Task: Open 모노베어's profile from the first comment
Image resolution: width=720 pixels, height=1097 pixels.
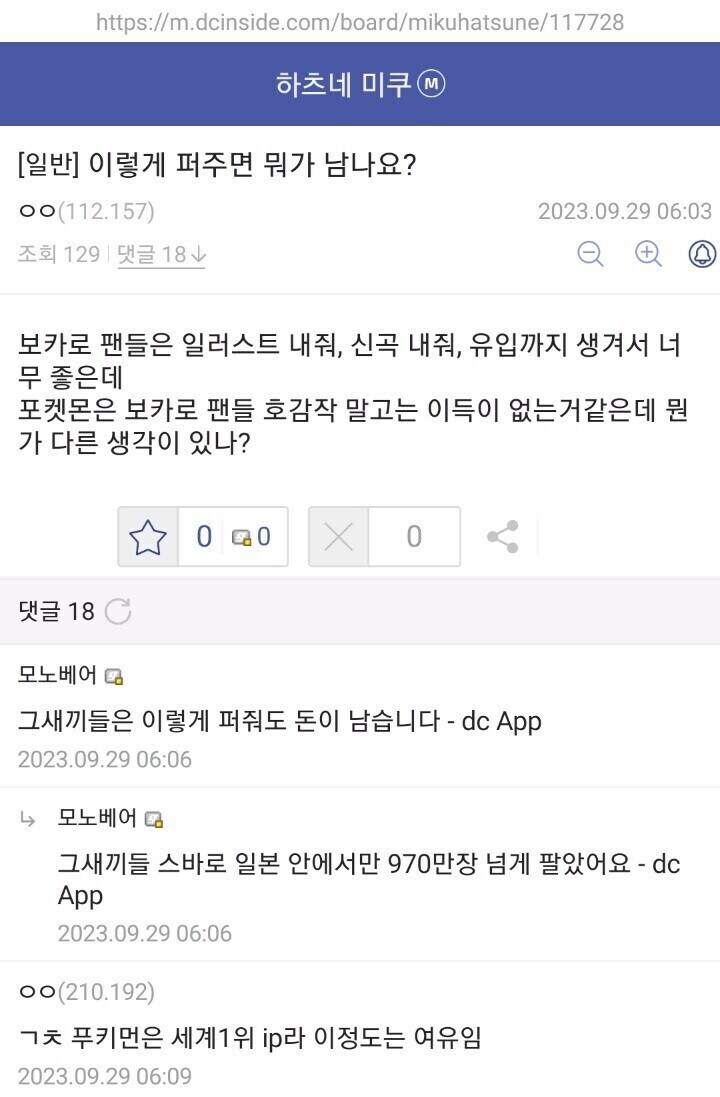Action: 58,675
